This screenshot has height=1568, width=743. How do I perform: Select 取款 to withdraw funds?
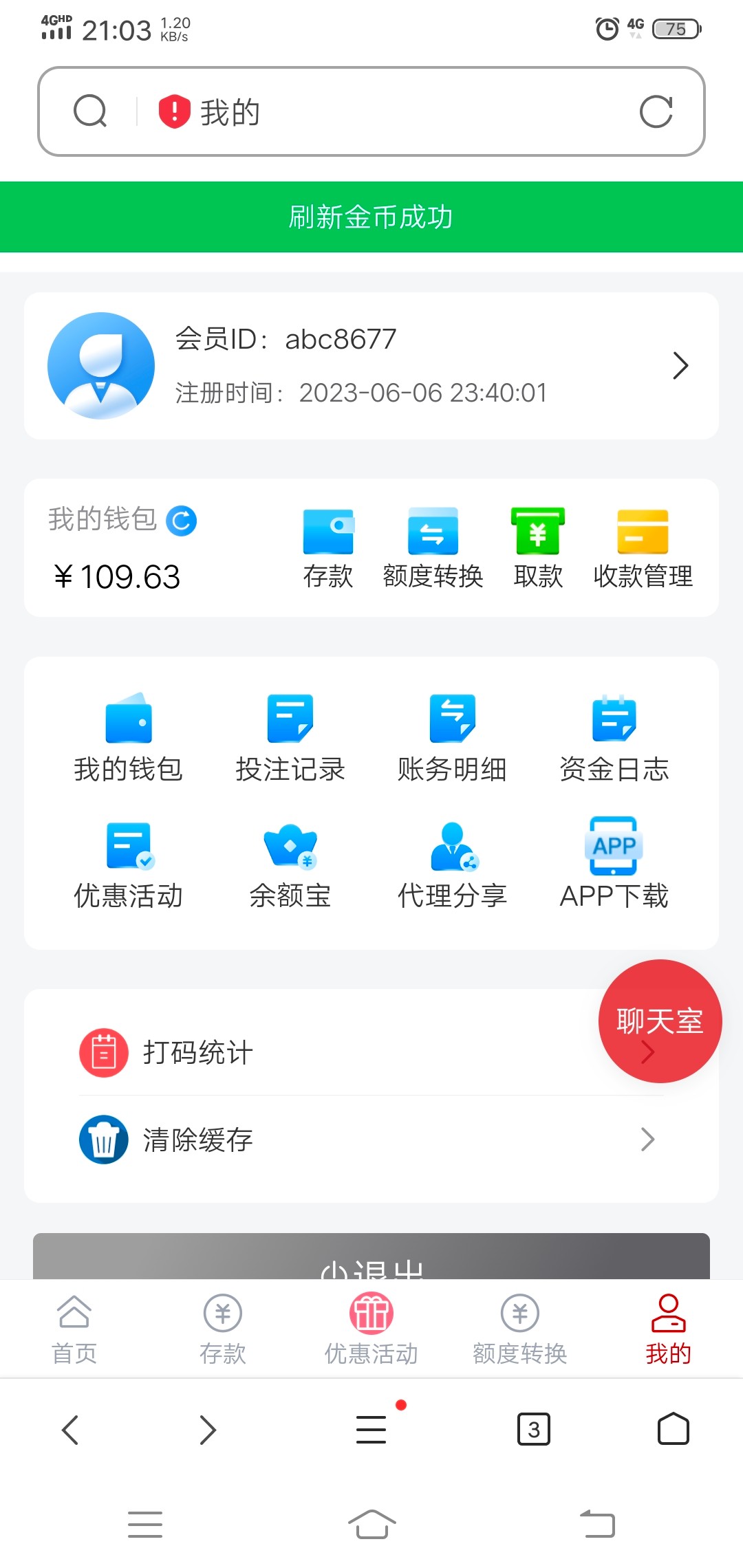point(538,548)
